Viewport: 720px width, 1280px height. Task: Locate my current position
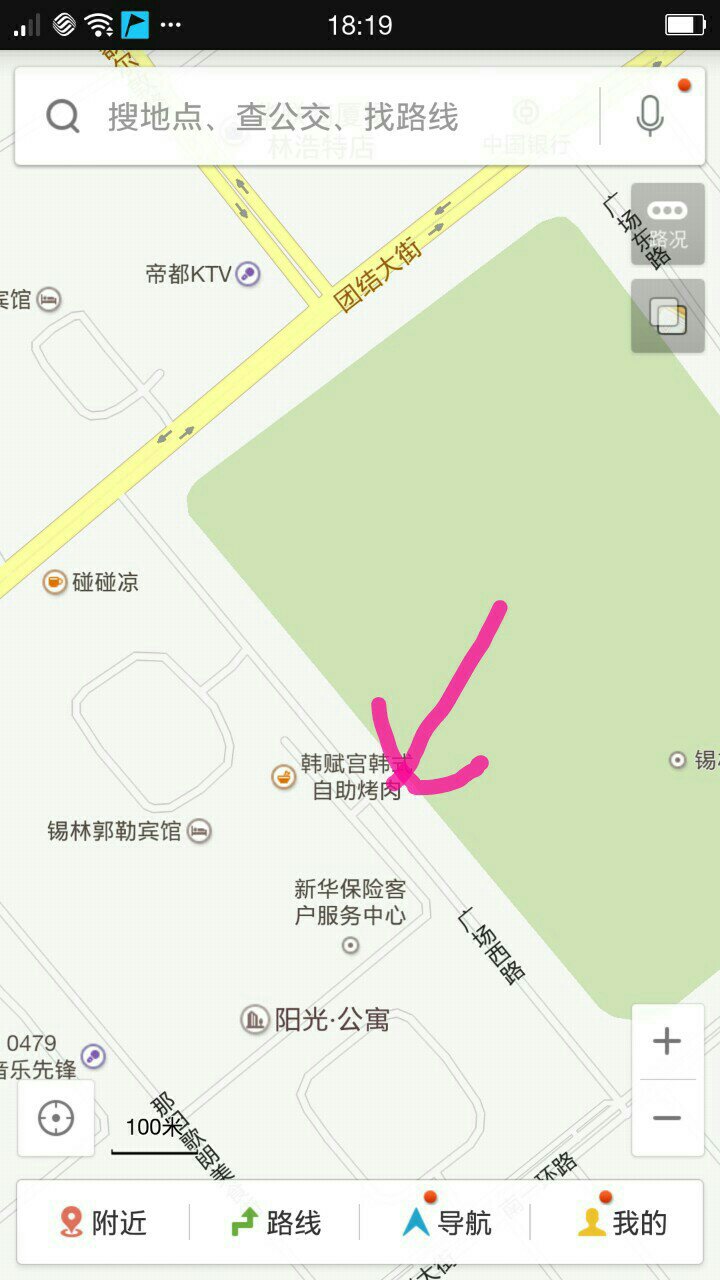(x=56, y=1118)
